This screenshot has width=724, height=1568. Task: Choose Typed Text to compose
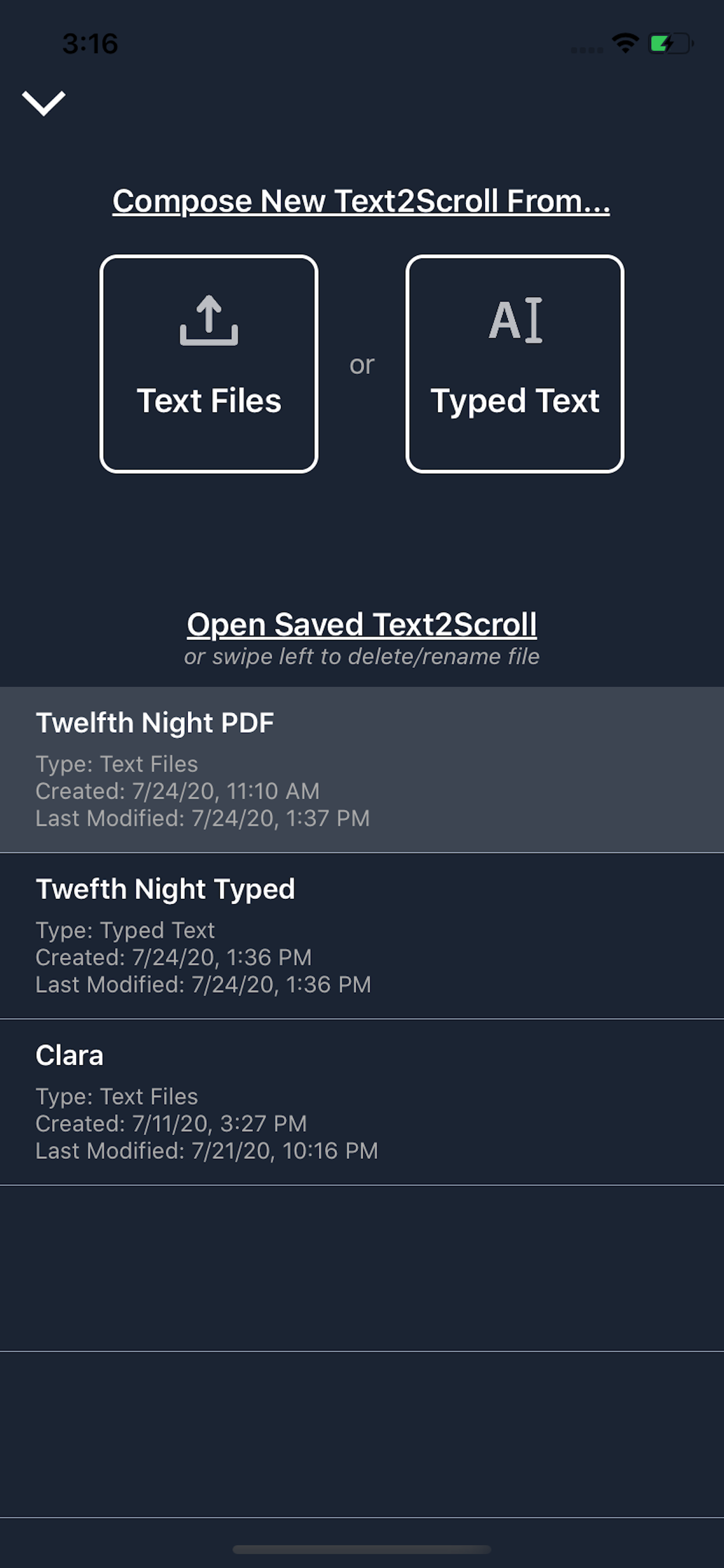[515, 363]
